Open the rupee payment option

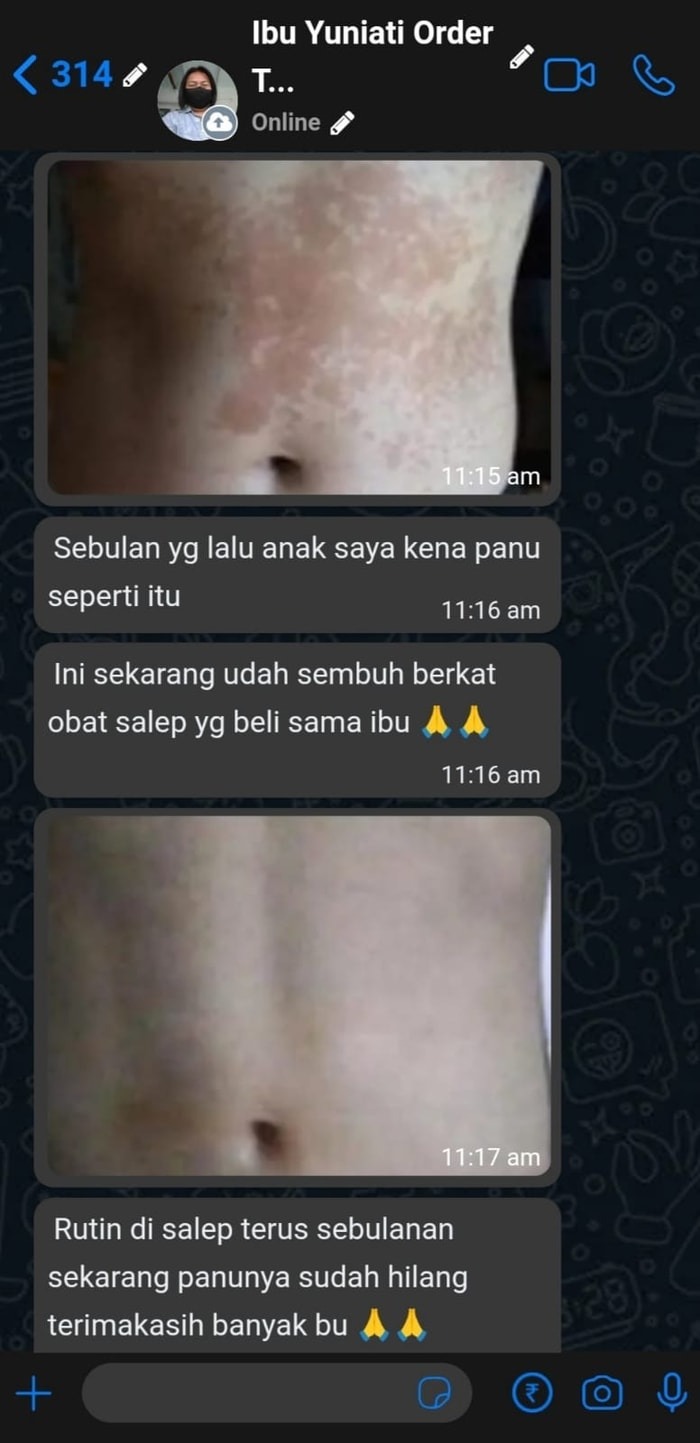click(x=531, y=1393)
